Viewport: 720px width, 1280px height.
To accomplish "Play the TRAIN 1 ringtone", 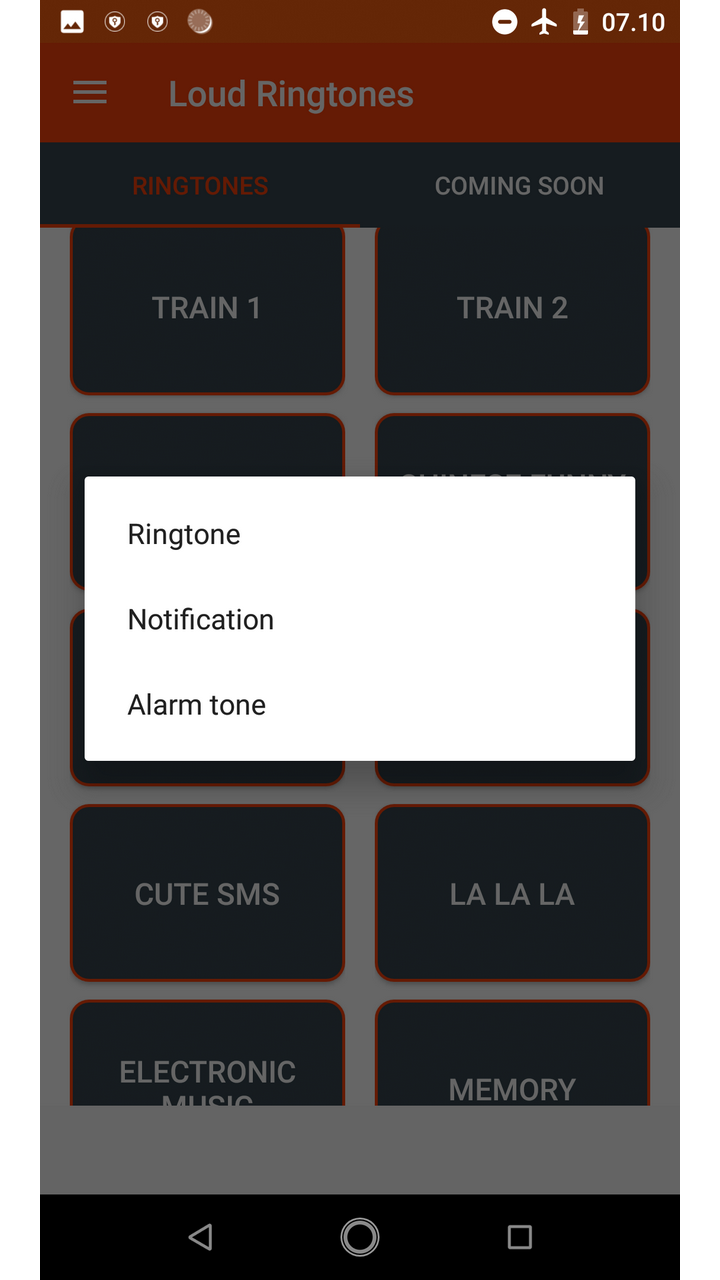I will (207, 308).
